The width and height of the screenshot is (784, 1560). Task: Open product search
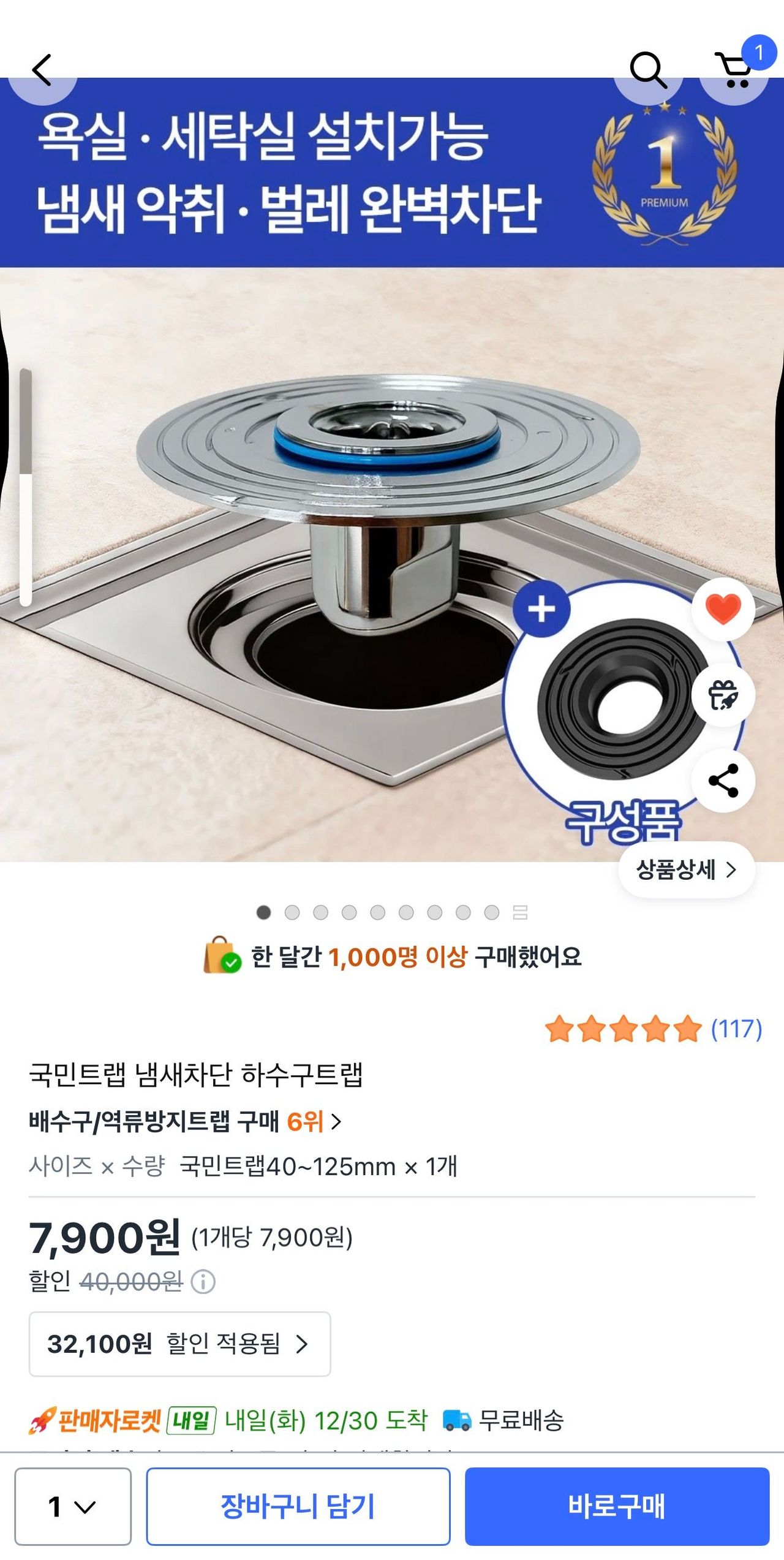[648, 70]
